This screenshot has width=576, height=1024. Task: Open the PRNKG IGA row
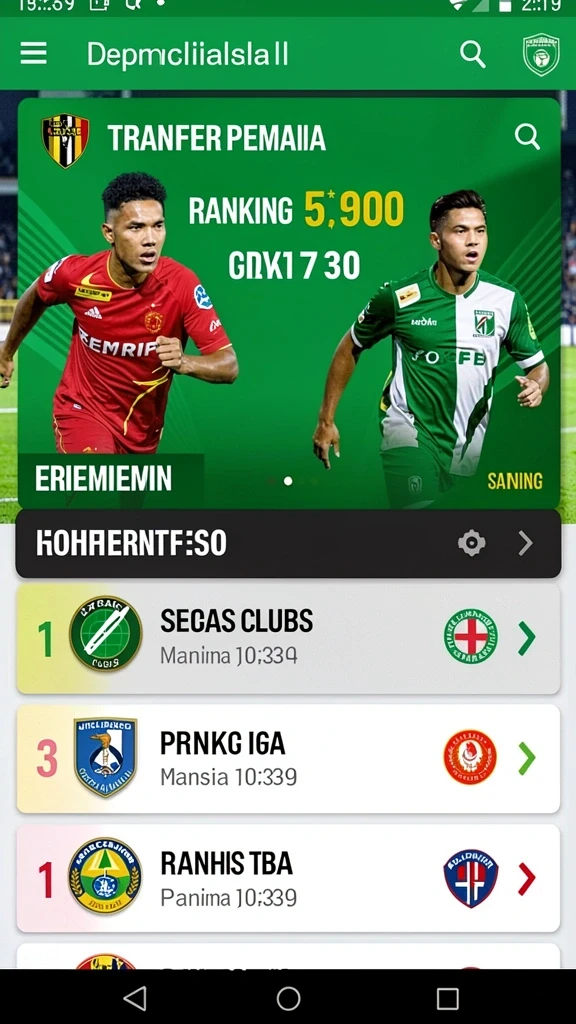pos(289,758)
